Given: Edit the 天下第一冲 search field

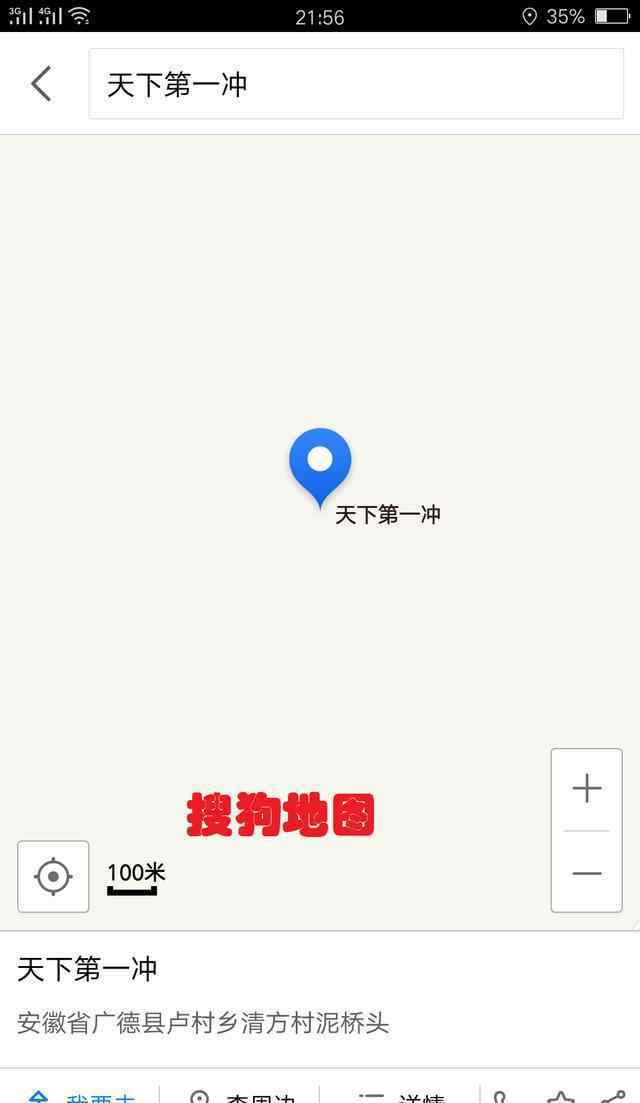Looking at the screenshot, I should [x=356, y=84].
